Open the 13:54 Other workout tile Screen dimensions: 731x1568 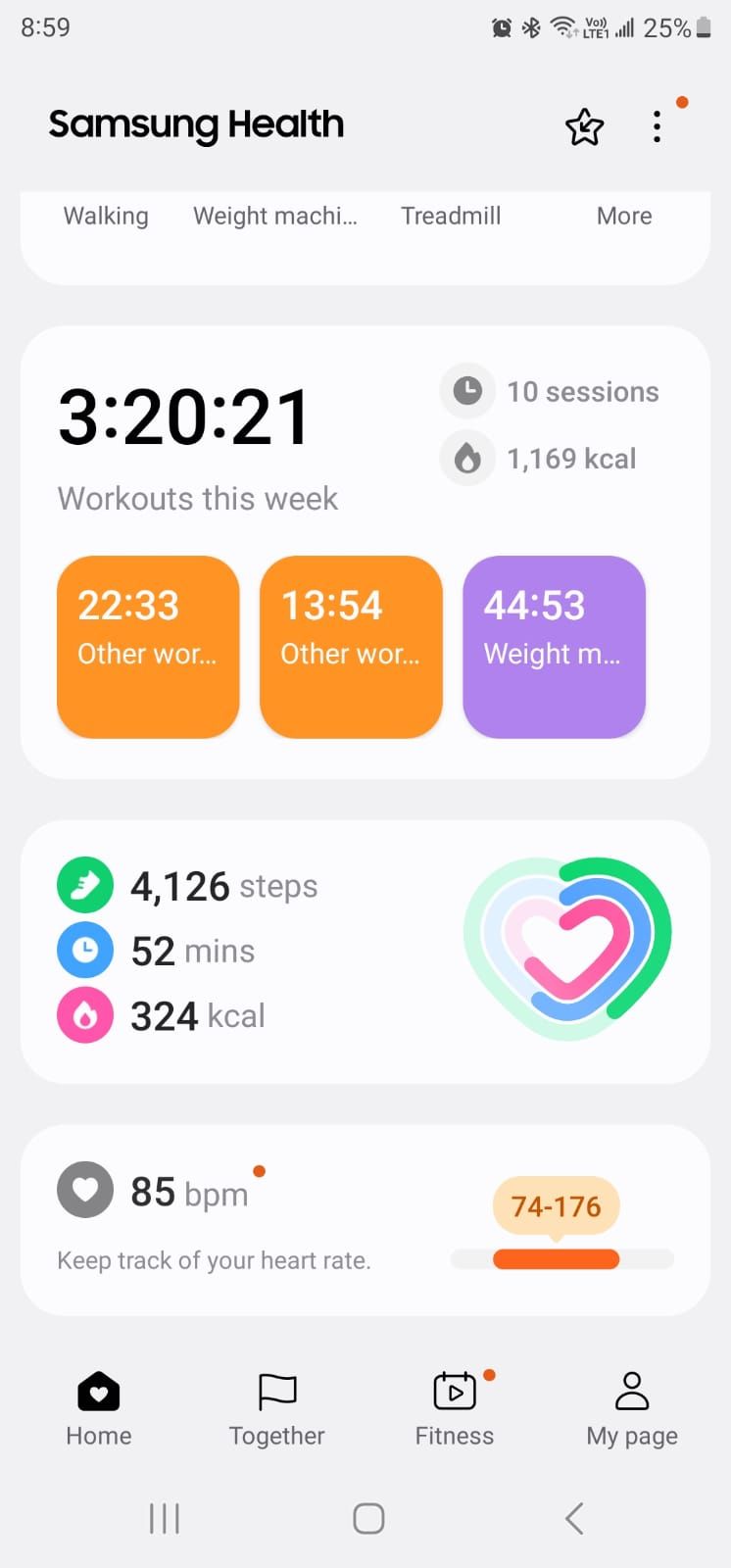pos(351,647)
